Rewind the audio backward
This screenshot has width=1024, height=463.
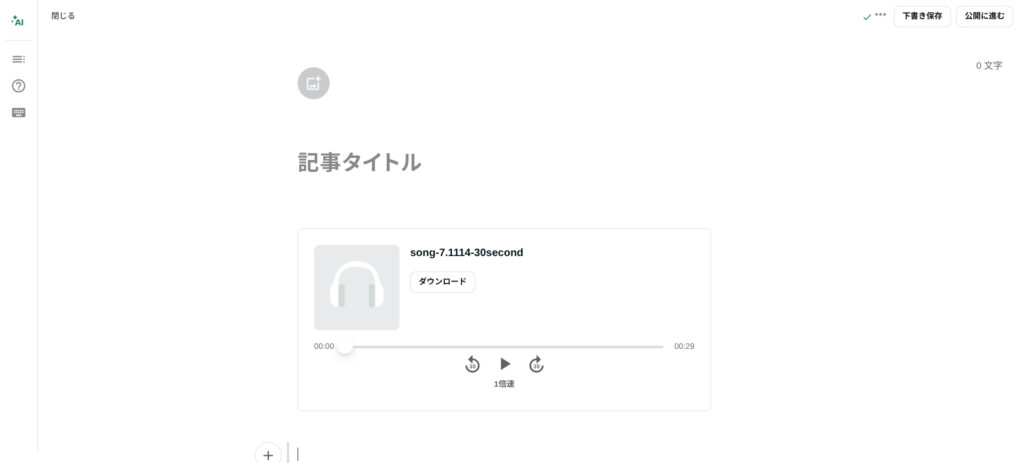472,365
